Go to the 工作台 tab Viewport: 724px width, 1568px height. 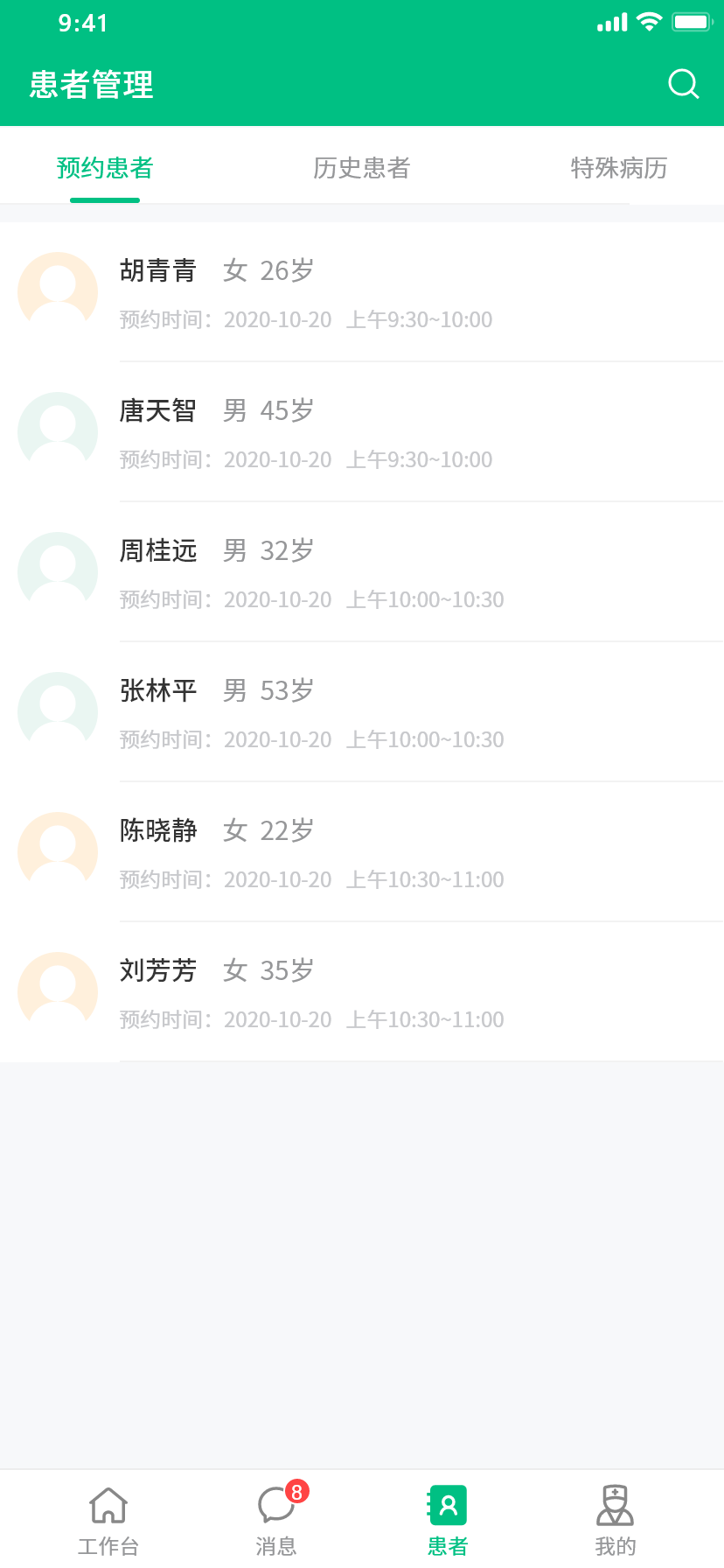pyautogui.click(x=108, y=1521)
